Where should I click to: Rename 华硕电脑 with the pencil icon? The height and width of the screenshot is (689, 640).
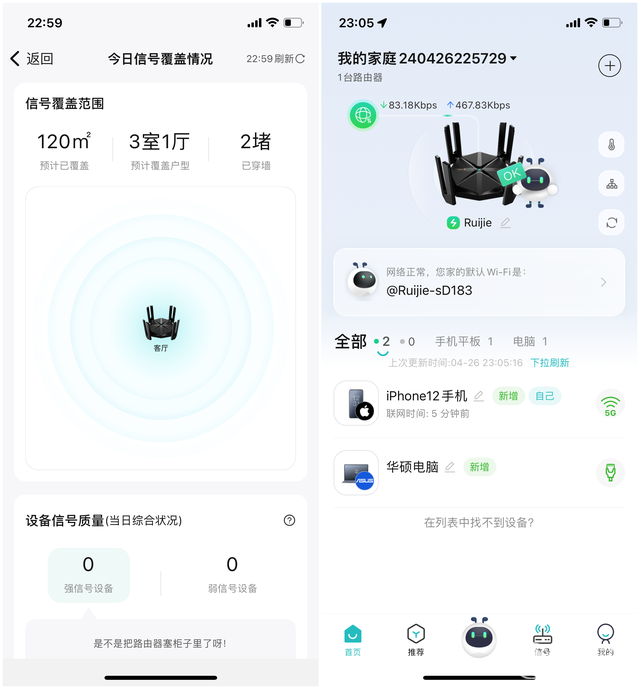pos(450,467)
